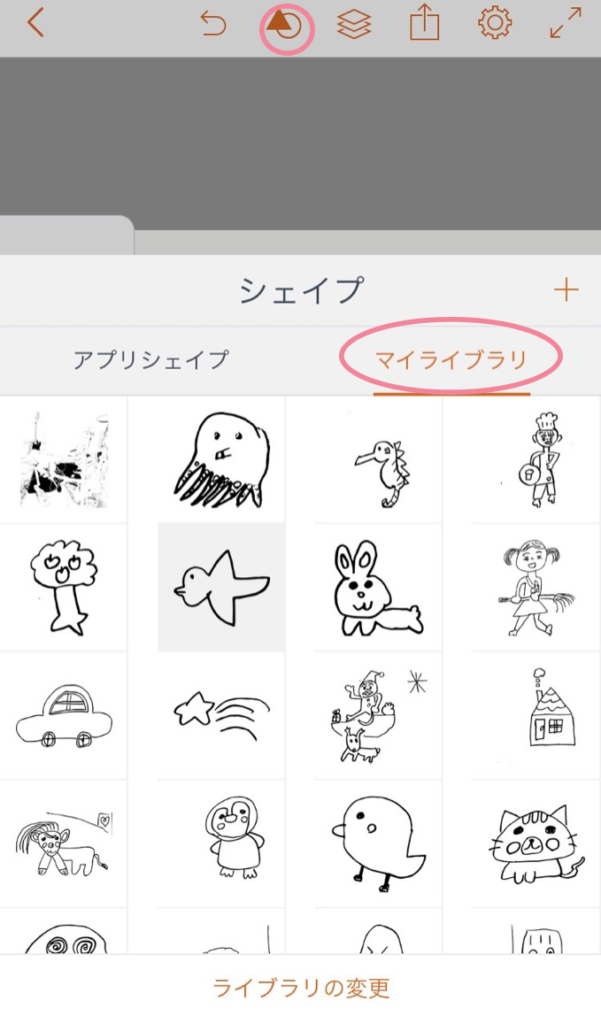This screenshot has width=601, height=1024.
Task: Select the マイライブラリ tab
Action: pyautogui.click(x=451, y=360)
